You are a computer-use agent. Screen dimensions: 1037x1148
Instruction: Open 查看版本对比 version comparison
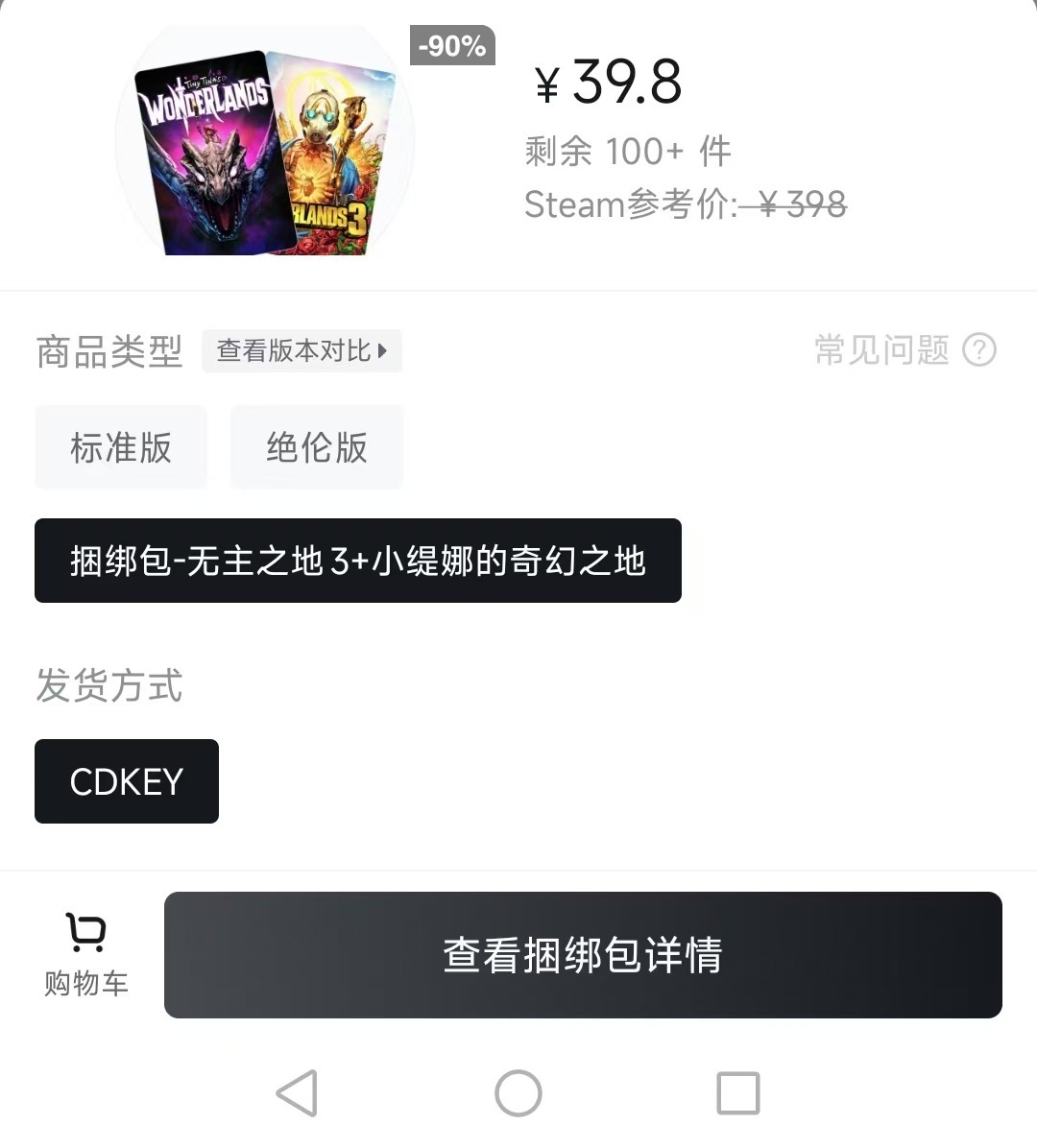click(301, 351)
